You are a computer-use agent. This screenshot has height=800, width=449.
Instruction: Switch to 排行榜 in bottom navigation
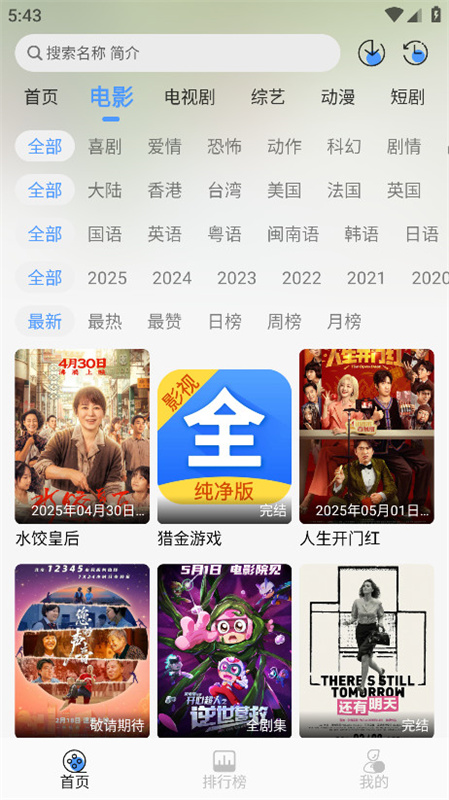[x=224, y=769]
